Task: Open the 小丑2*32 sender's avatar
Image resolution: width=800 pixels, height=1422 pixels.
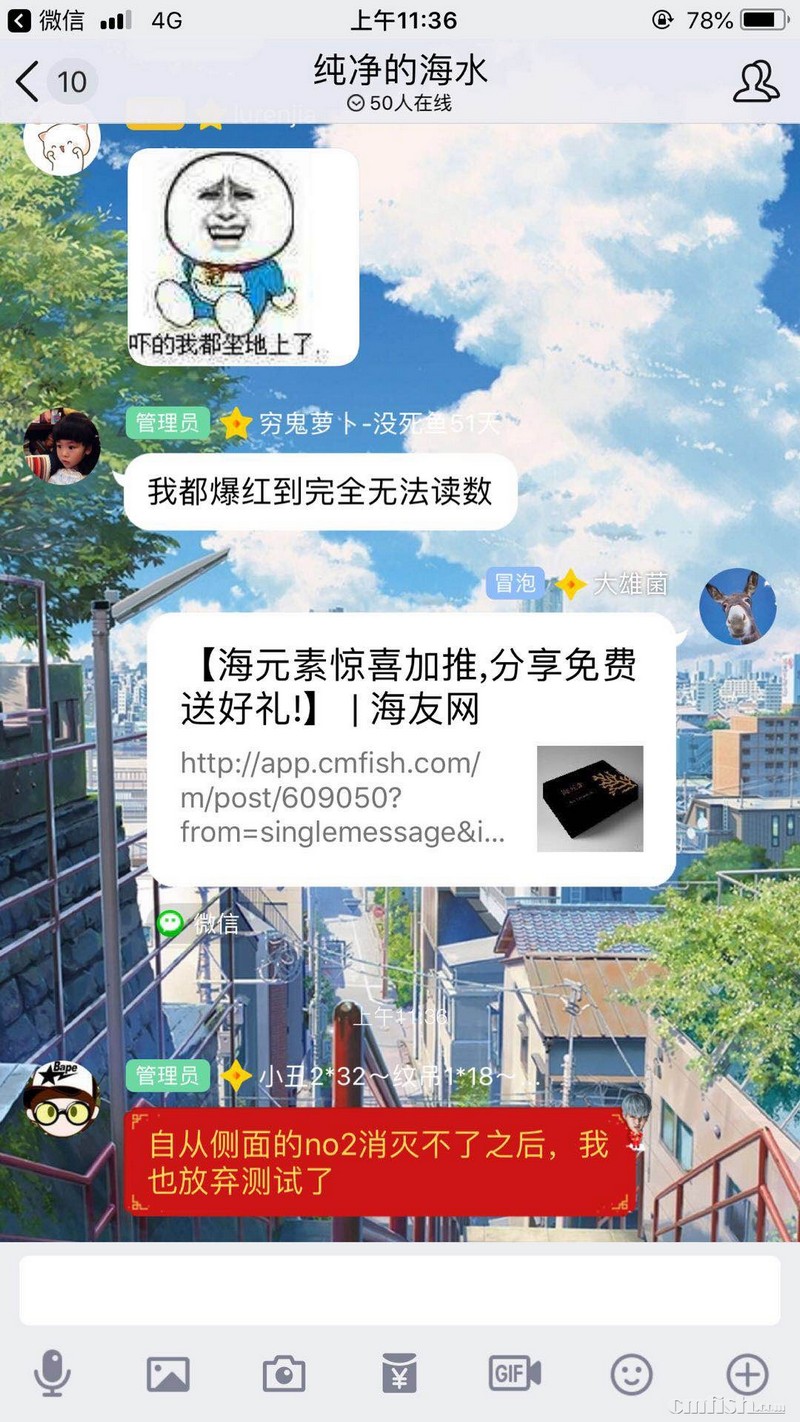Action: point(62,1098)
